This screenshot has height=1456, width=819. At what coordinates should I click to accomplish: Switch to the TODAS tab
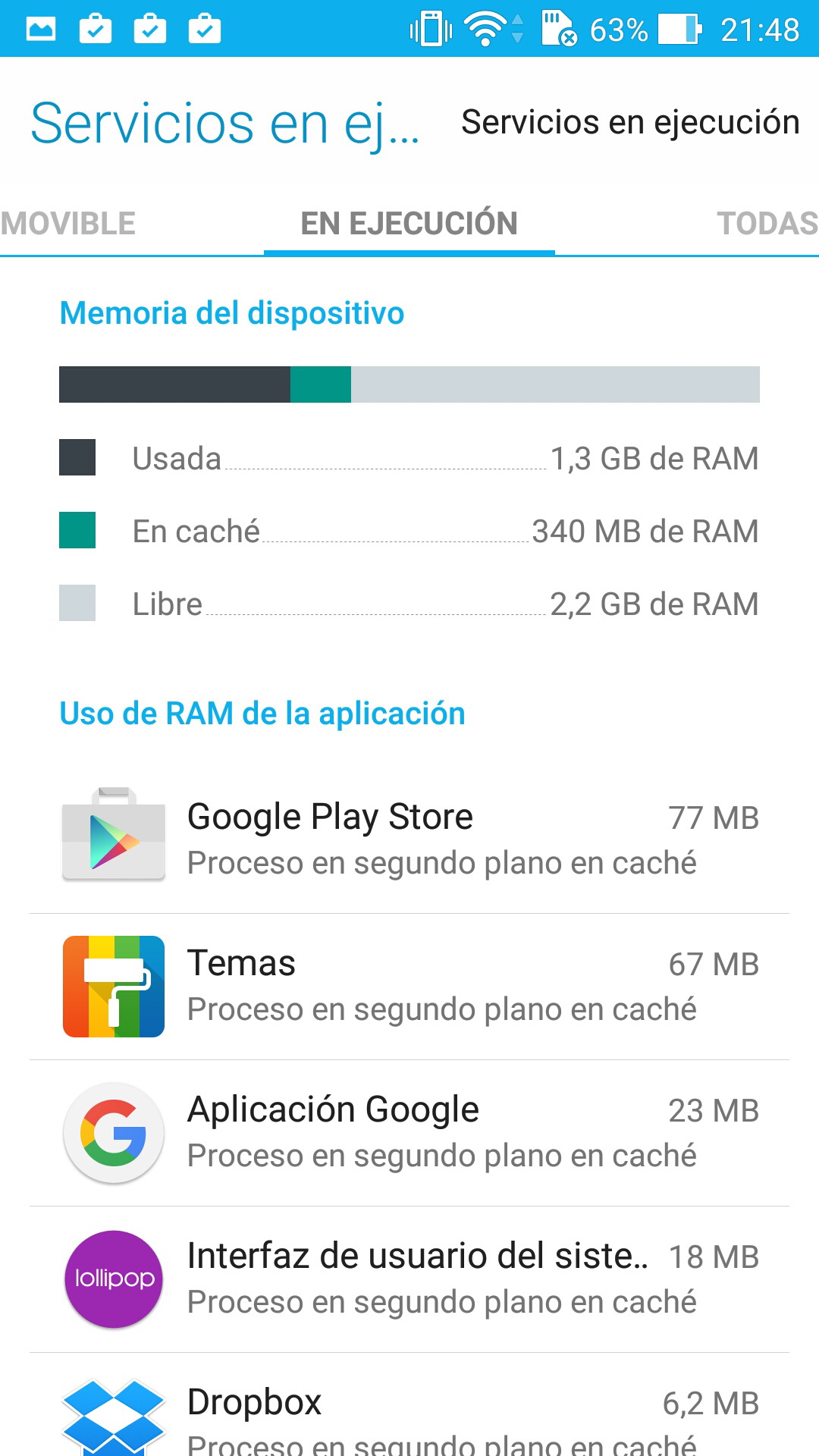point(766,224)
